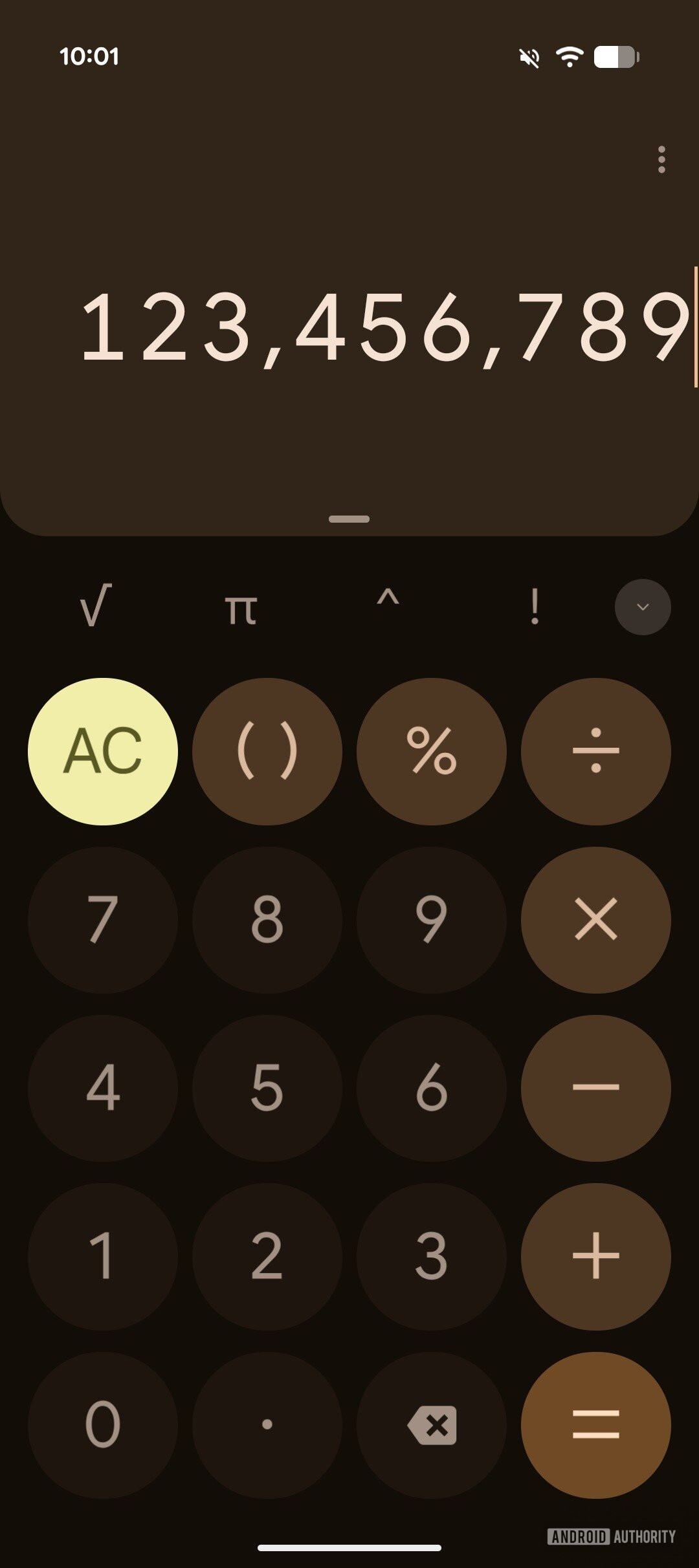Apply the factorial operator
Viewport: 699px width, 1568px height.
tap(534, 606)
